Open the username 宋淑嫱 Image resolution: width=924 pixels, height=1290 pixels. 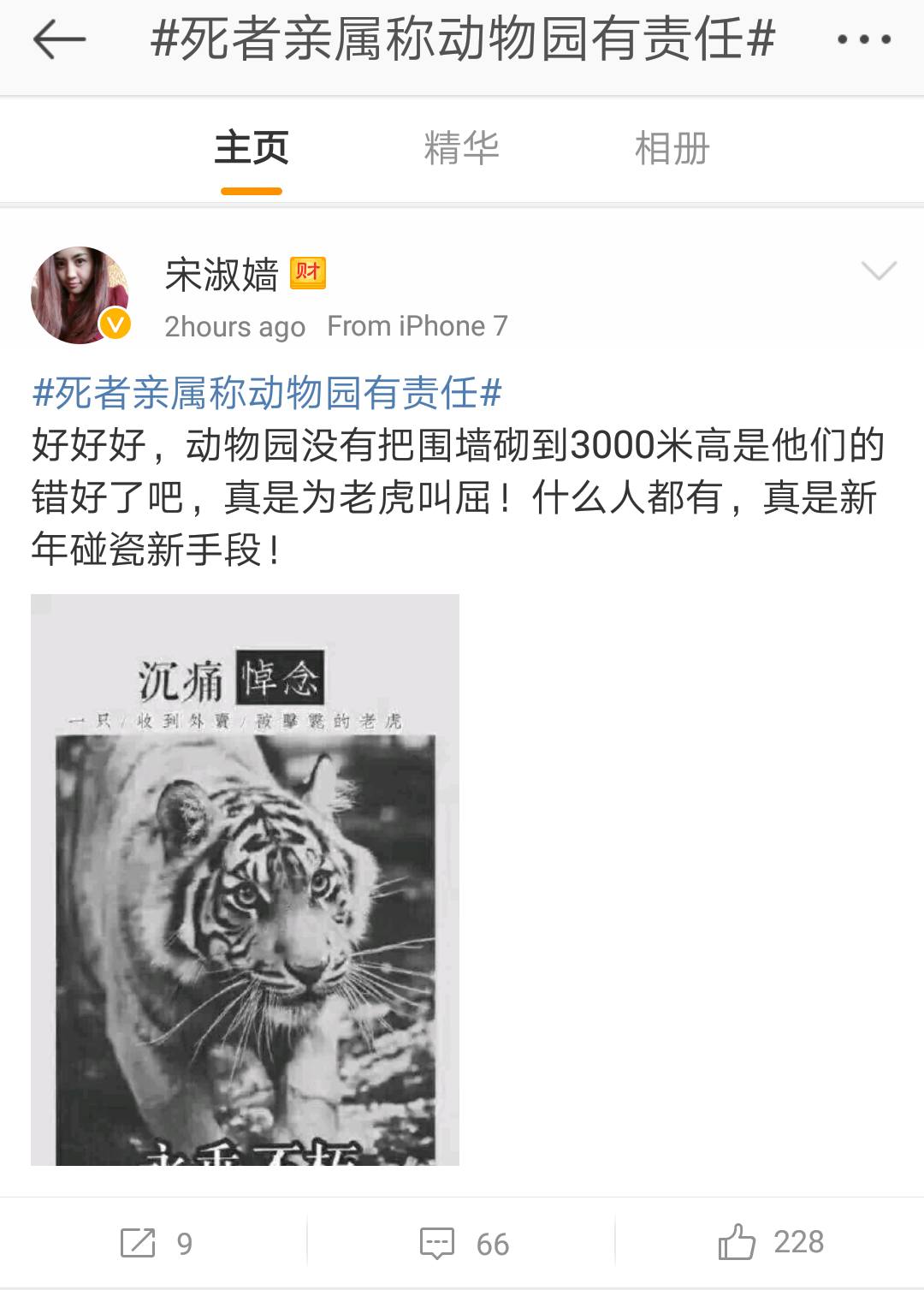click(x=222, y=276)
